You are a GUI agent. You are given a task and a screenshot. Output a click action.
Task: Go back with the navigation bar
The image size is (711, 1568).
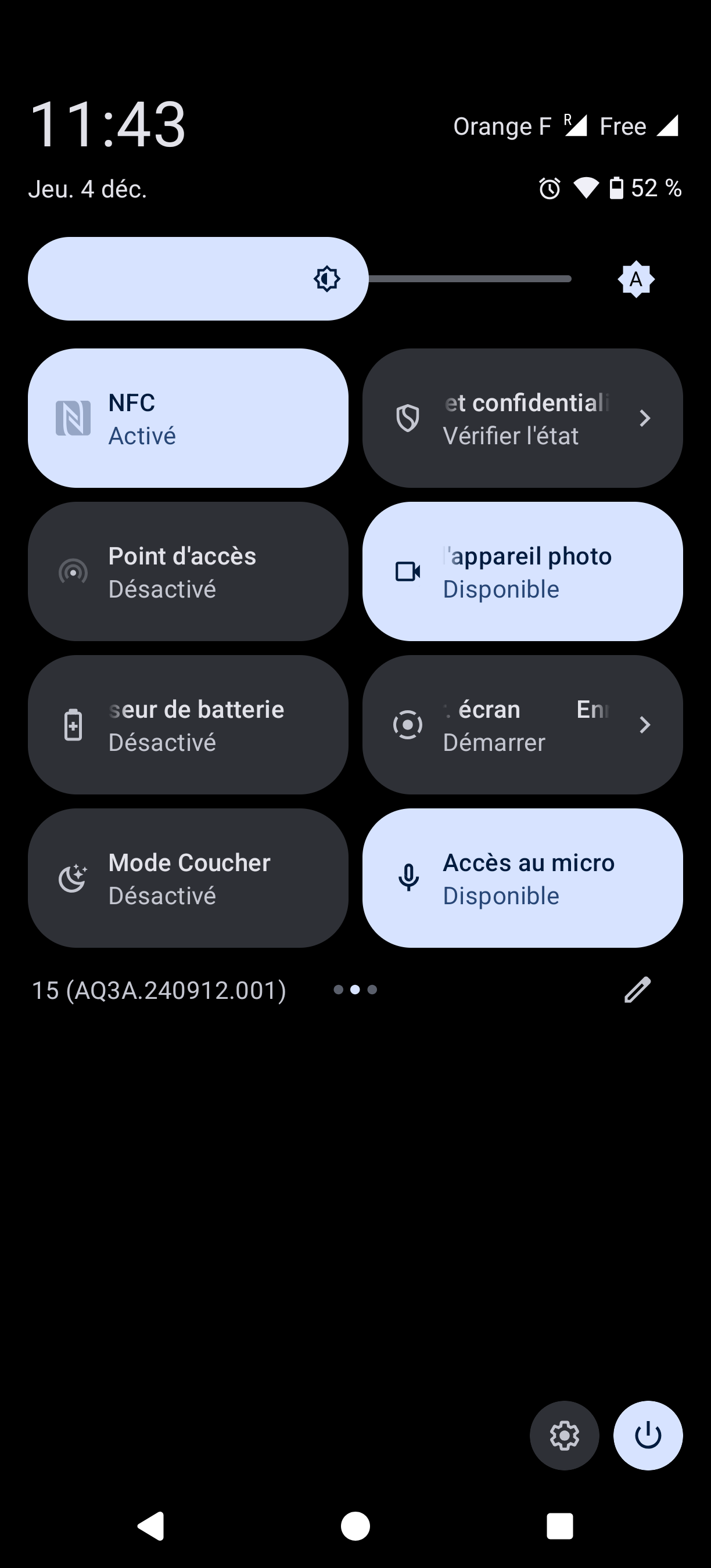151,1526
